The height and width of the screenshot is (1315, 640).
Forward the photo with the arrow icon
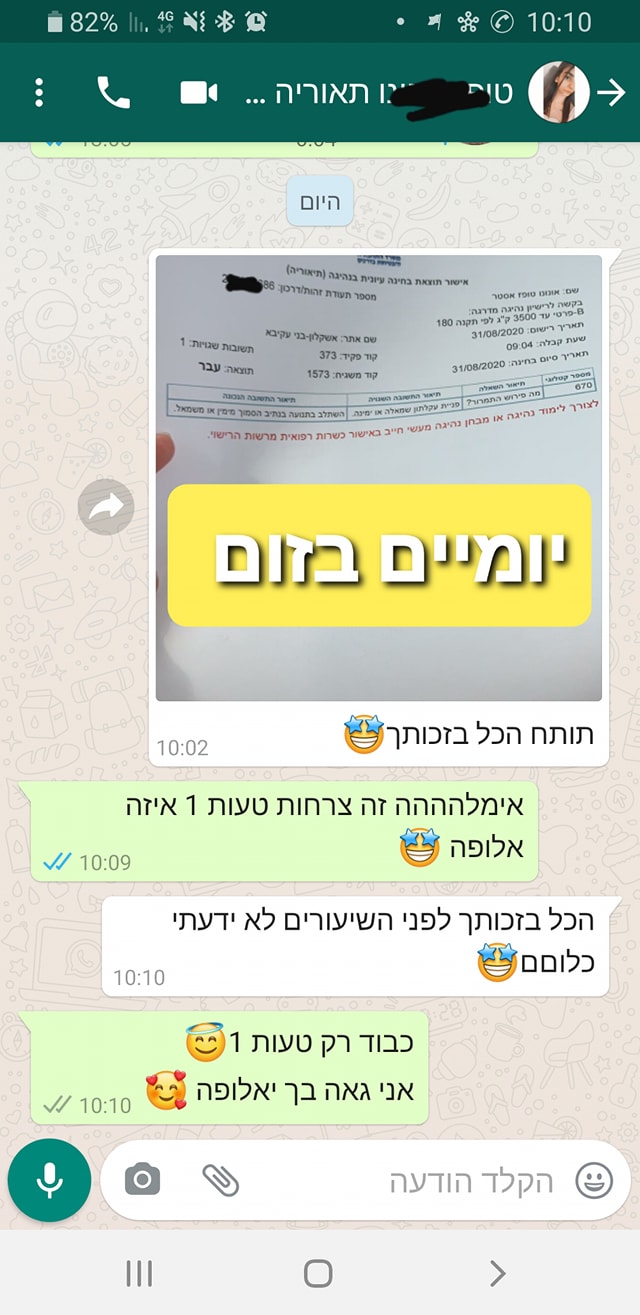pos(105,507)
